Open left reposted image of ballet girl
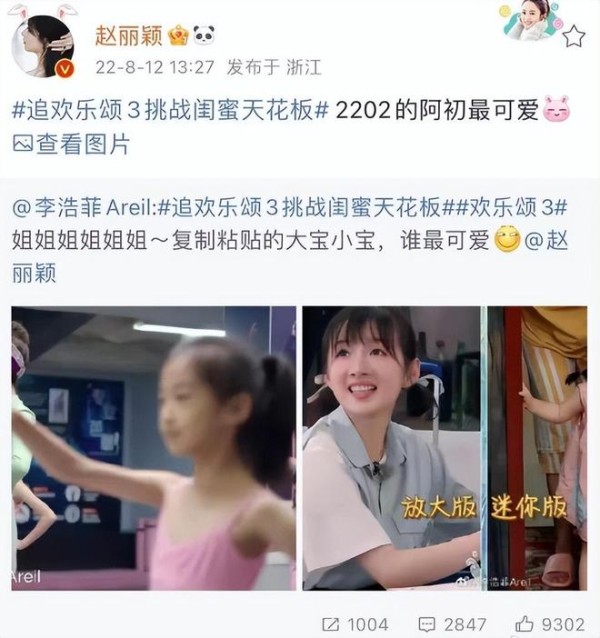The height and width of the screenshot is (638, 600). (x=153, y=448)
